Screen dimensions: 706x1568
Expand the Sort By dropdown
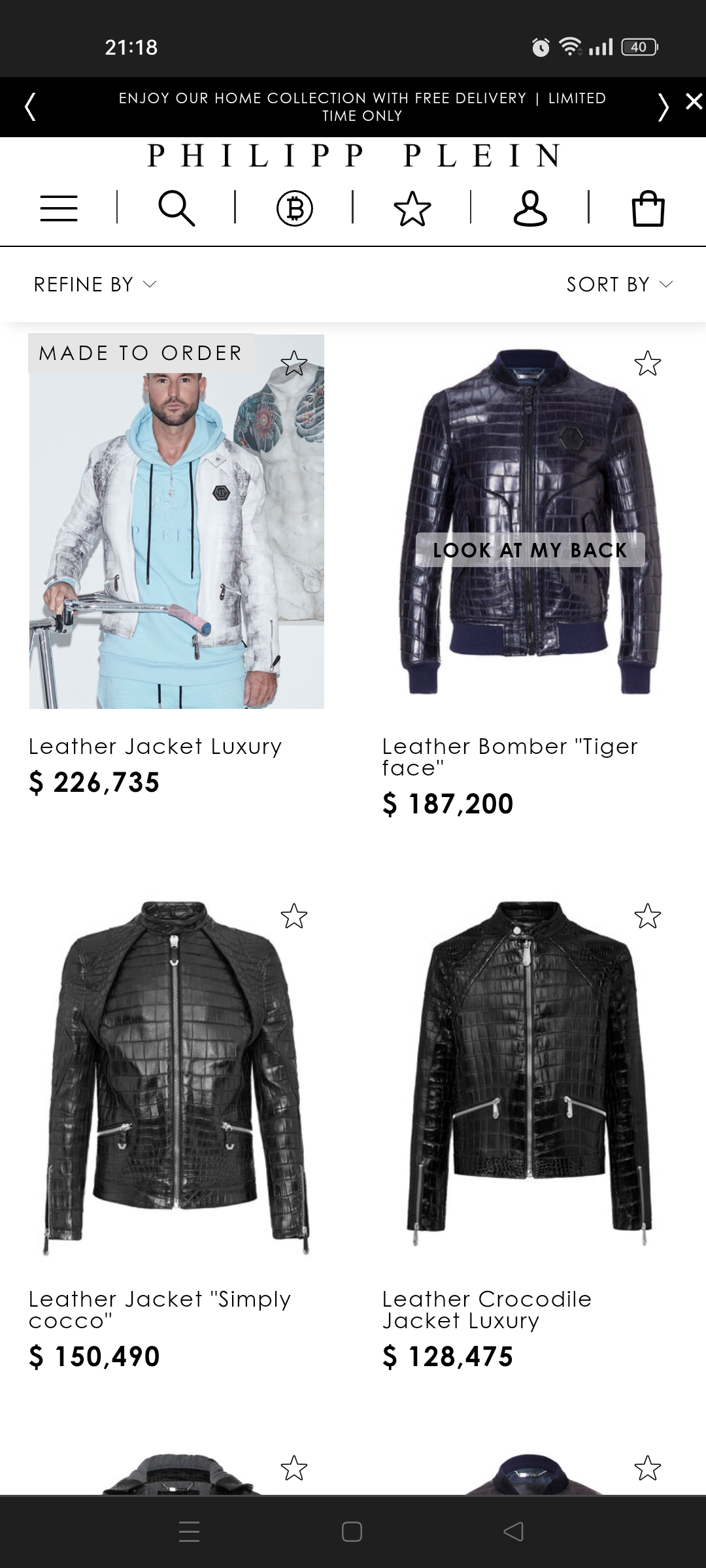(620, 284)
